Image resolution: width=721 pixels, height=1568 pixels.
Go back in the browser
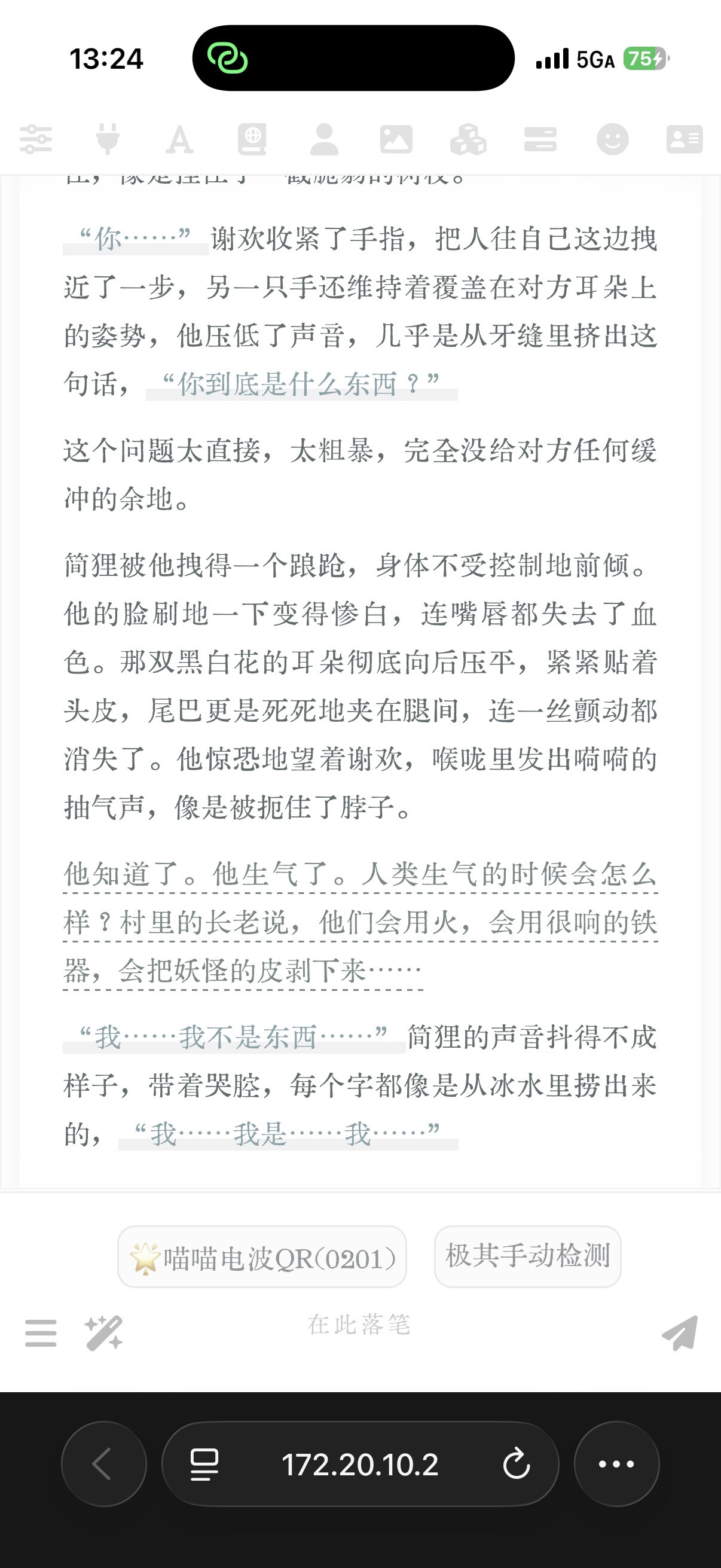pyautogui.click(x=104, y=1464)
